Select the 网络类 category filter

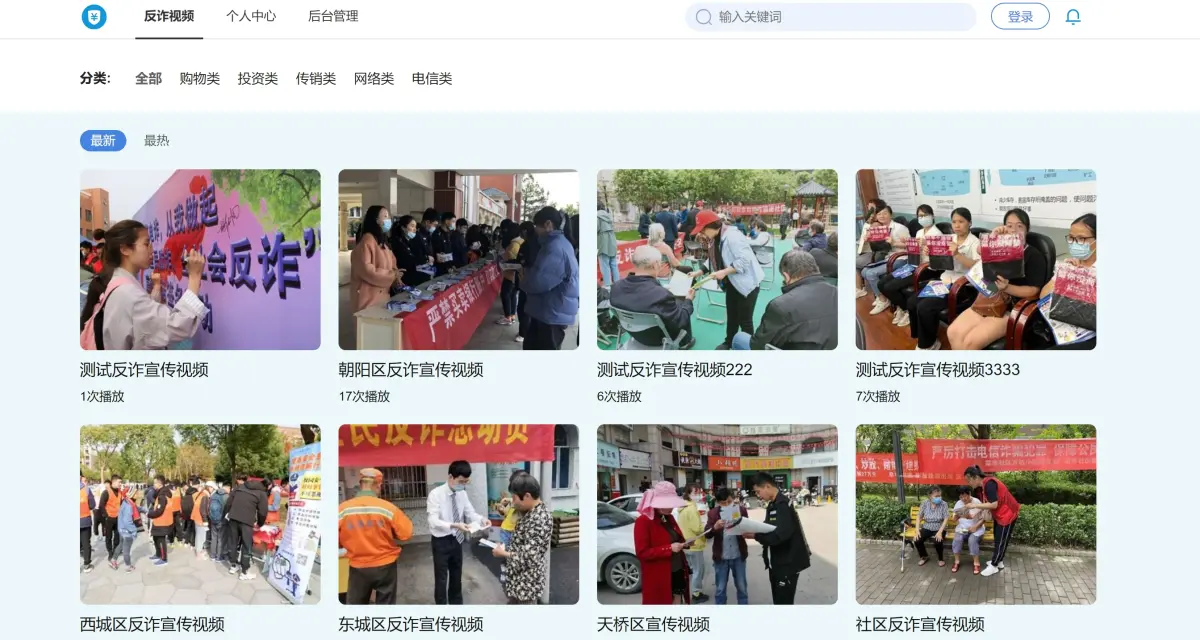pyautogui.click(x=374, y=78)
